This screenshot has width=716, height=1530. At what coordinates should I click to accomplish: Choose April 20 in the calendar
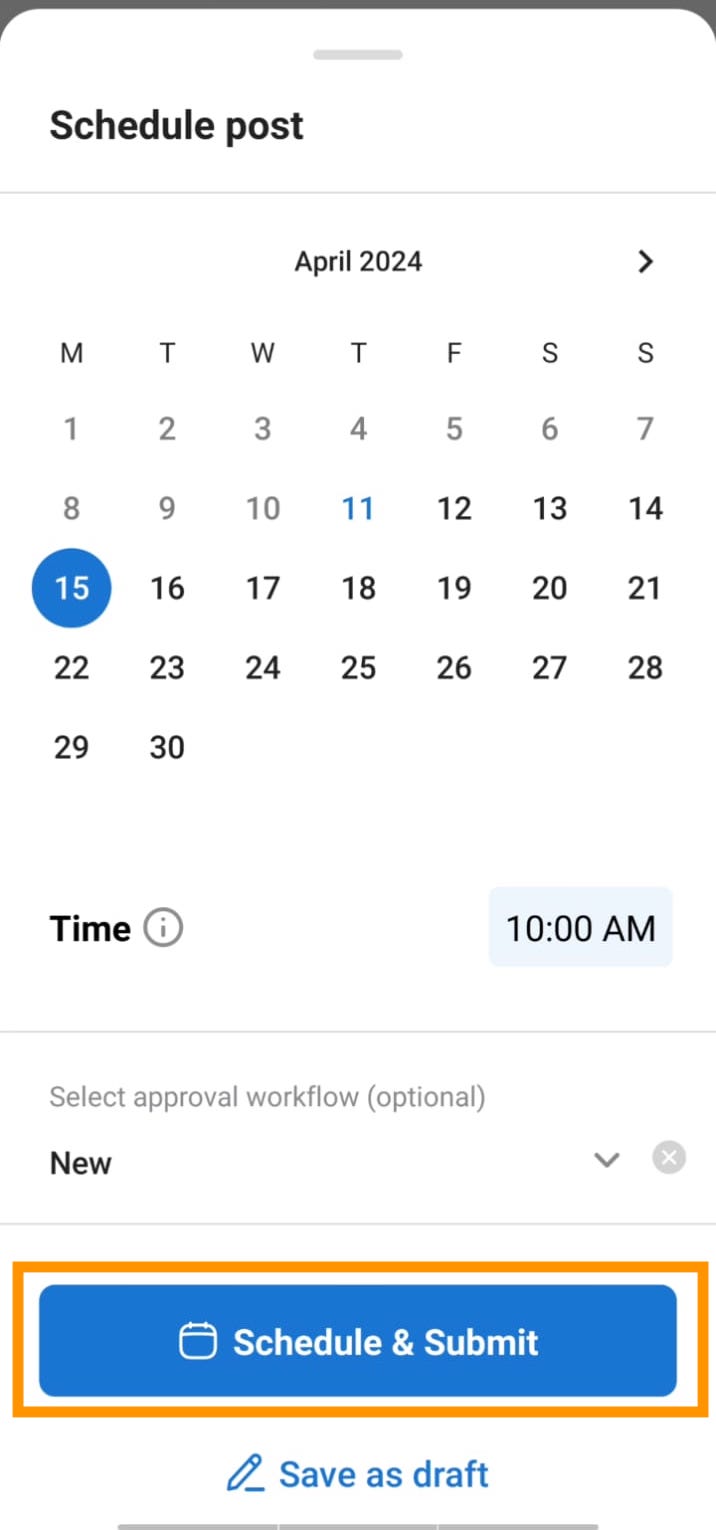(x=549, y=588)
